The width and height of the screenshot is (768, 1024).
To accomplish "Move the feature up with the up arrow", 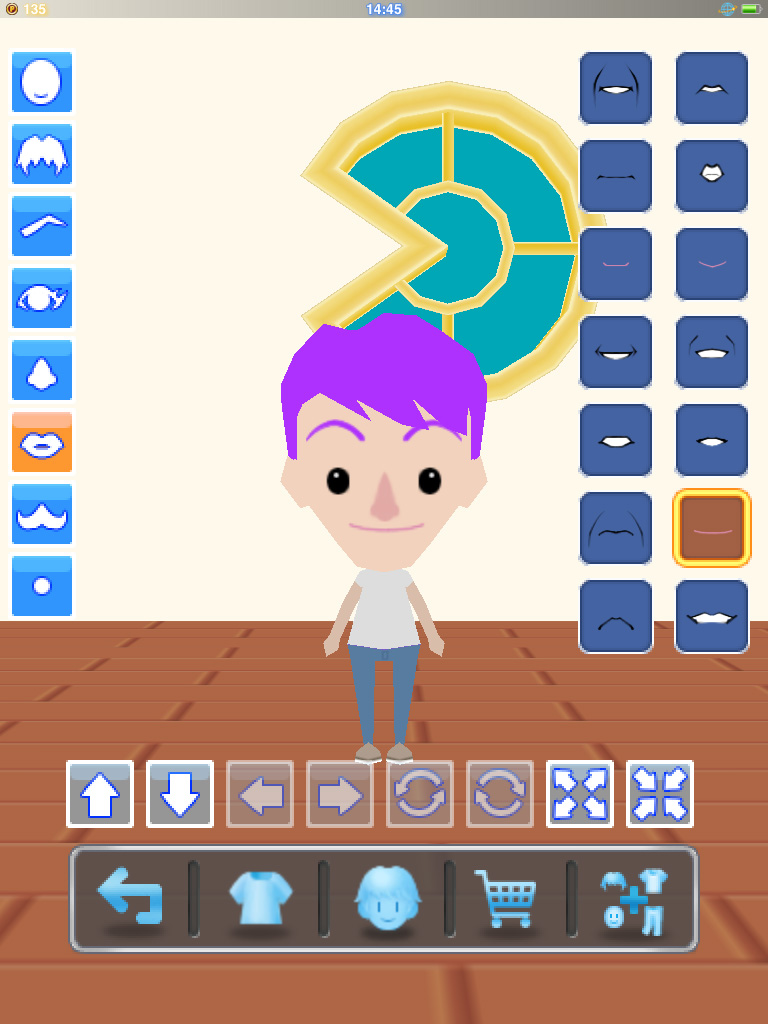I will pos(100,794).
